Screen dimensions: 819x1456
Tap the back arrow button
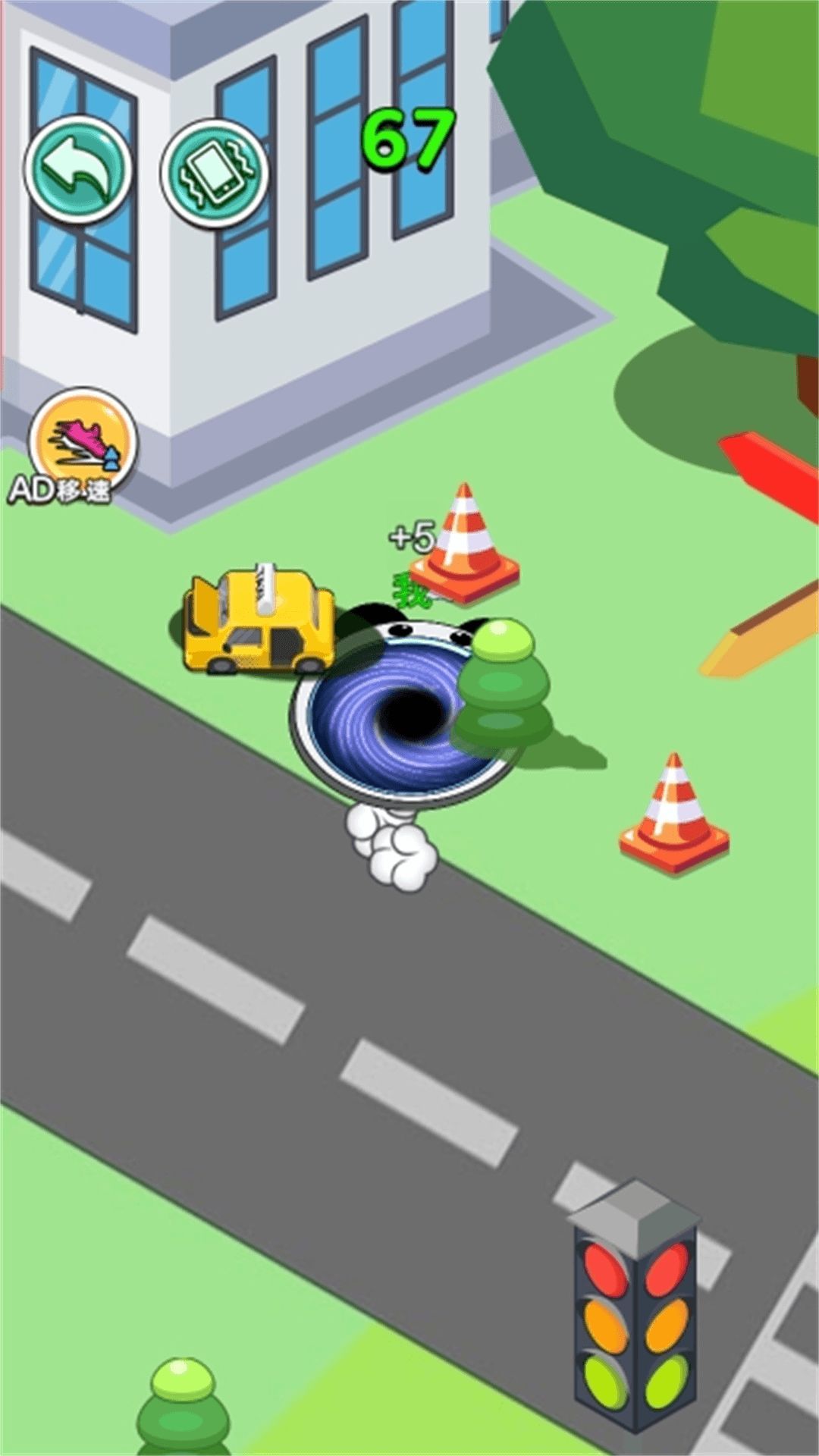[x=79, y=169]
